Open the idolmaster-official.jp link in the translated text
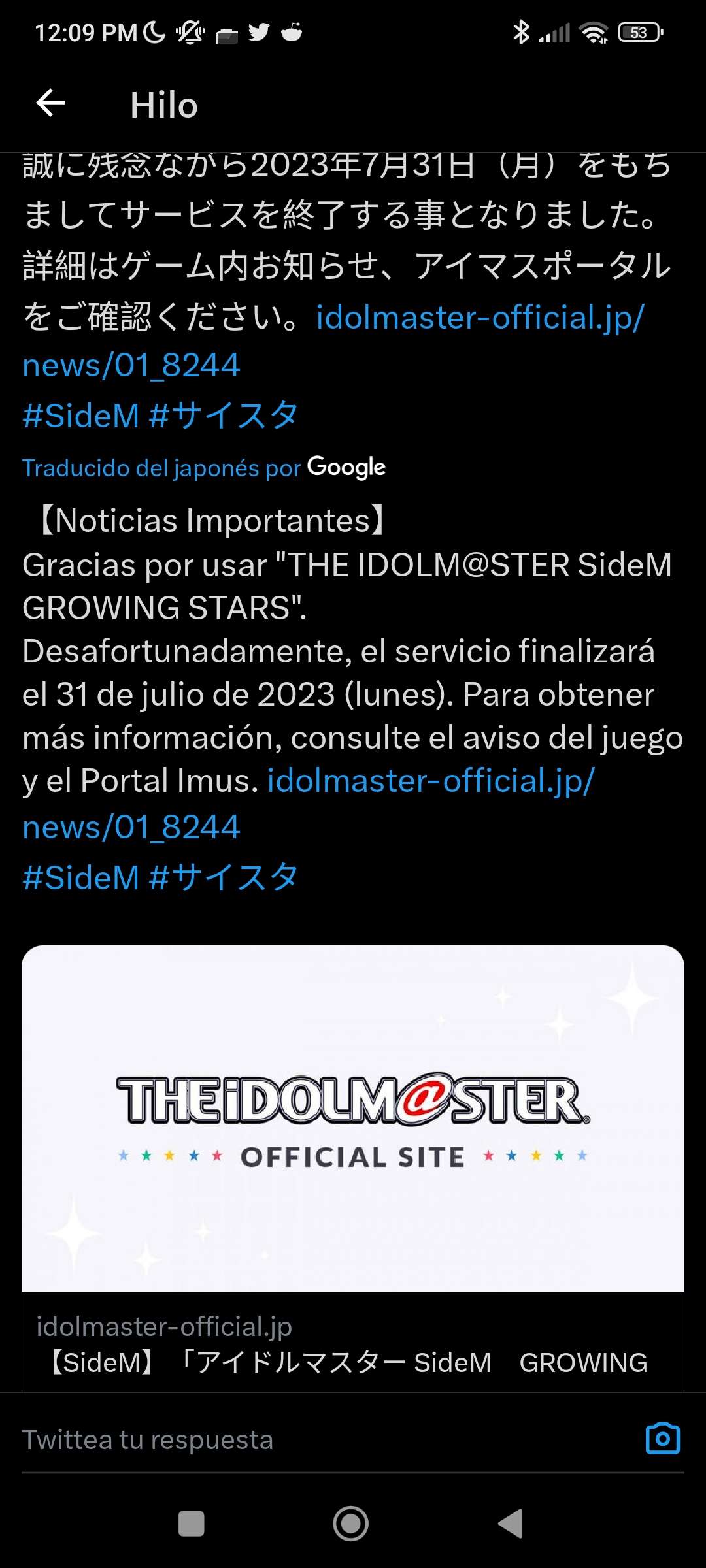 (431, 781)
